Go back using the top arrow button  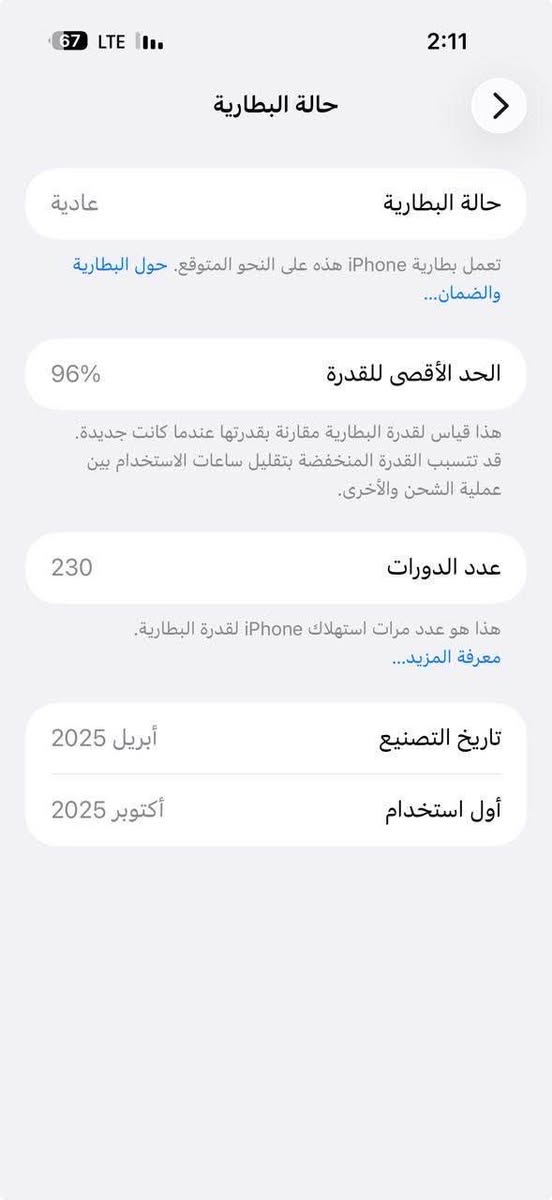(499, 106)
